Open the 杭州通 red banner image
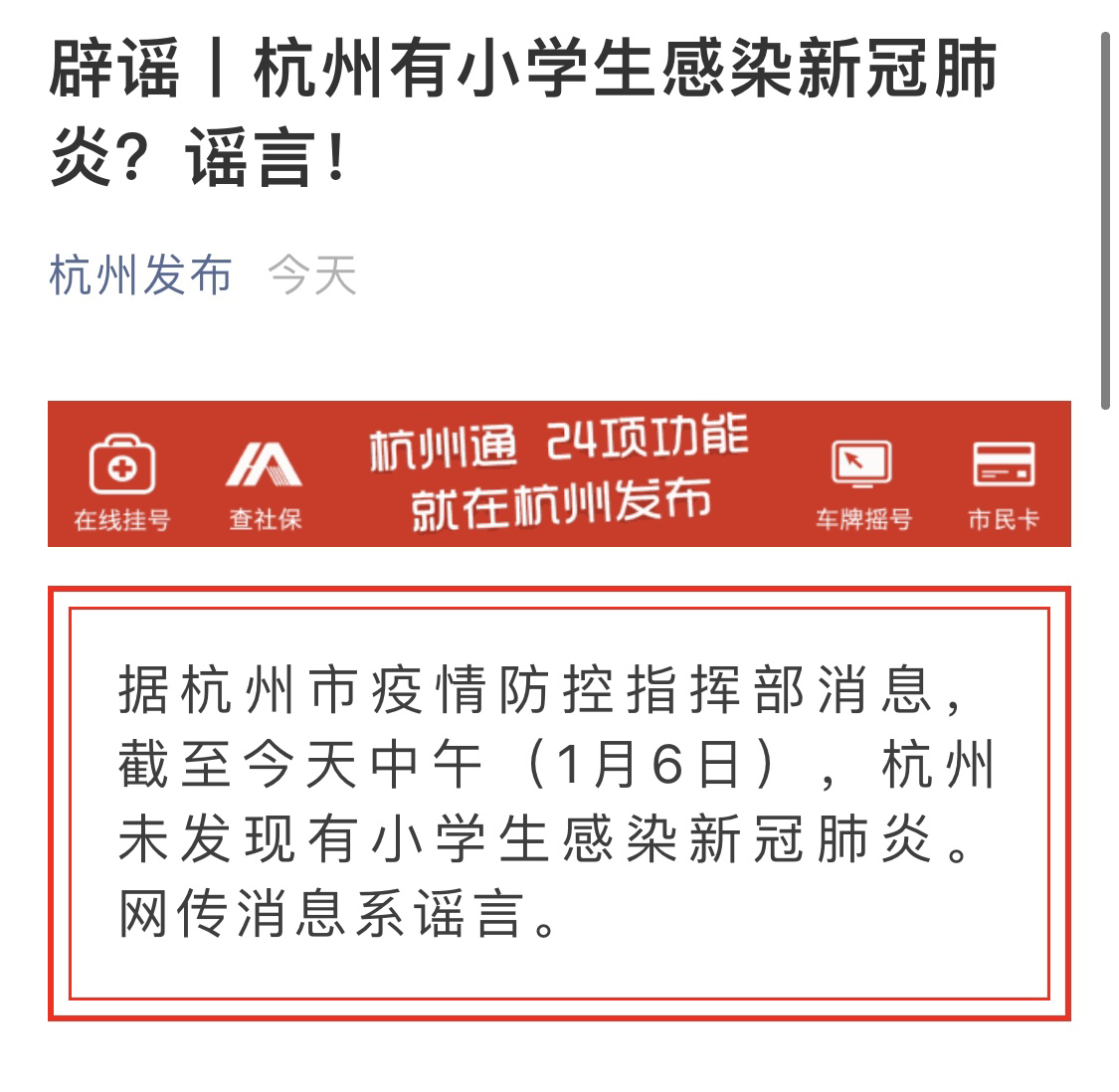Image resolution: width=1119 pixels, height=1092 pixels. point(559,473)
